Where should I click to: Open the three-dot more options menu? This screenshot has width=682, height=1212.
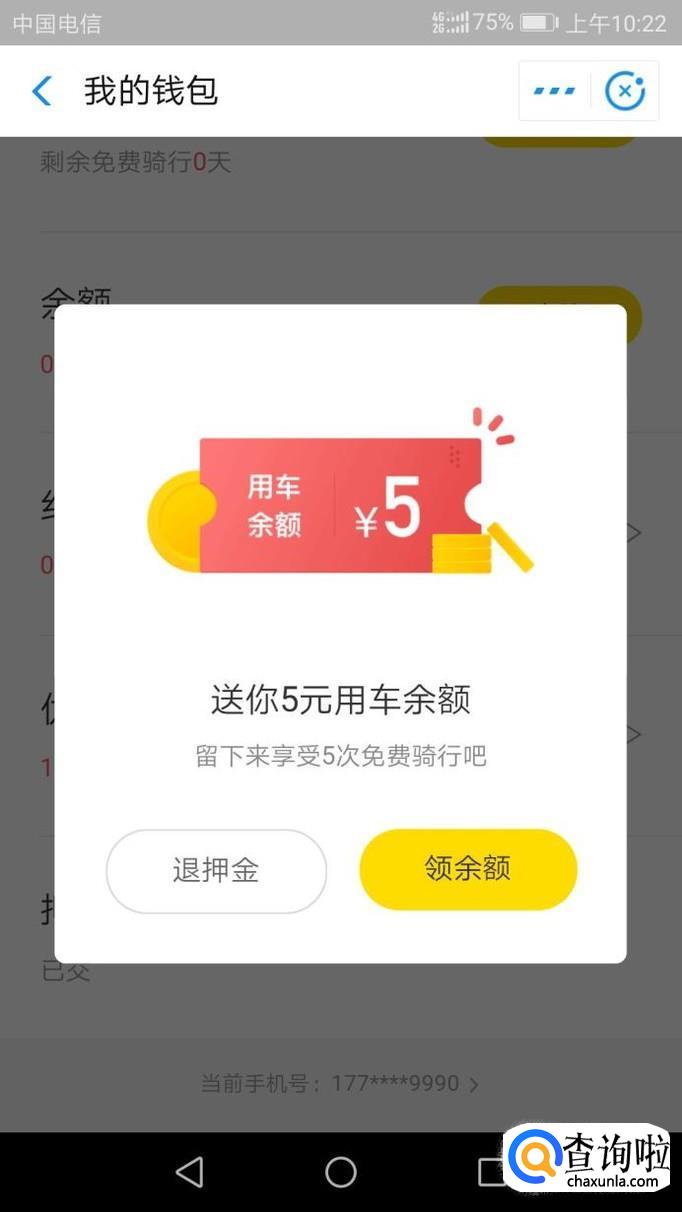(x=554, y=91)
